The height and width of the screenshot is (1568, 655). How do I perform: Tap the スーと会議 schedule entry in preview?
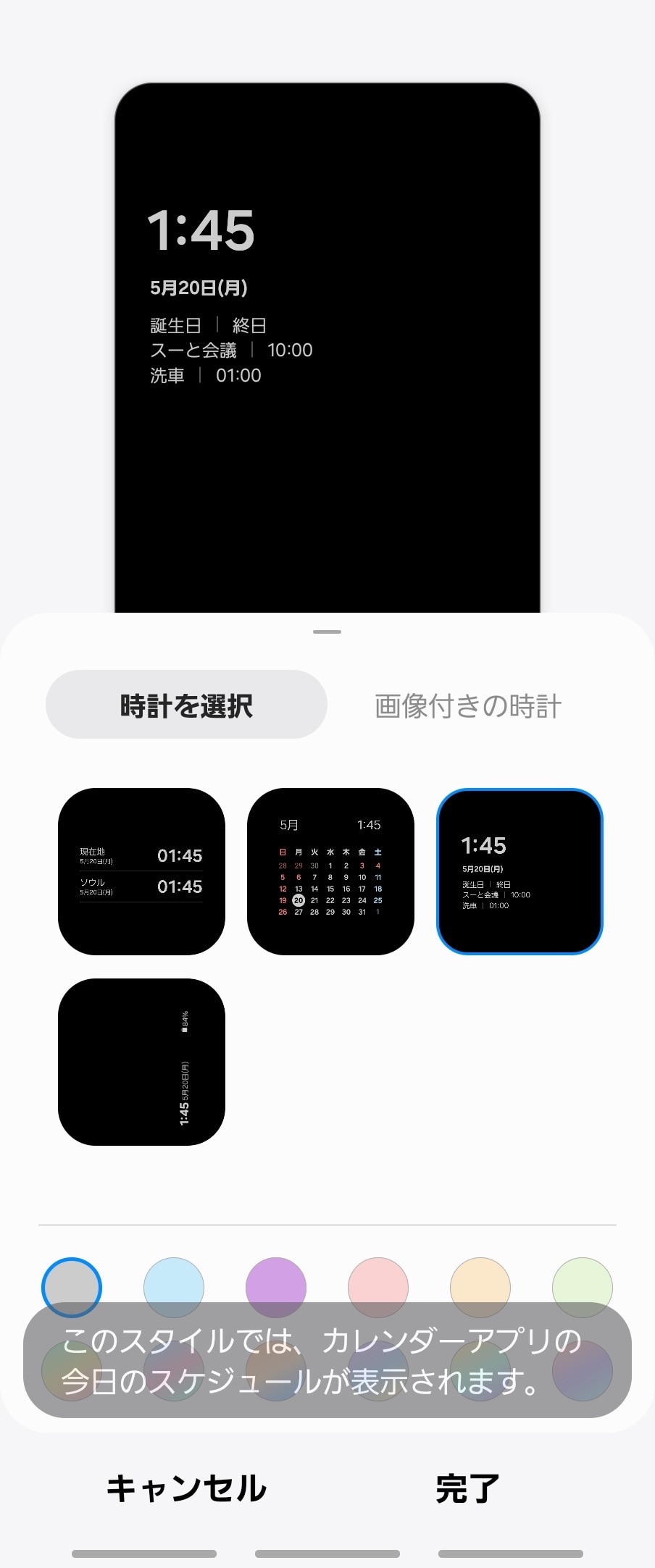(x=229, y=350)
